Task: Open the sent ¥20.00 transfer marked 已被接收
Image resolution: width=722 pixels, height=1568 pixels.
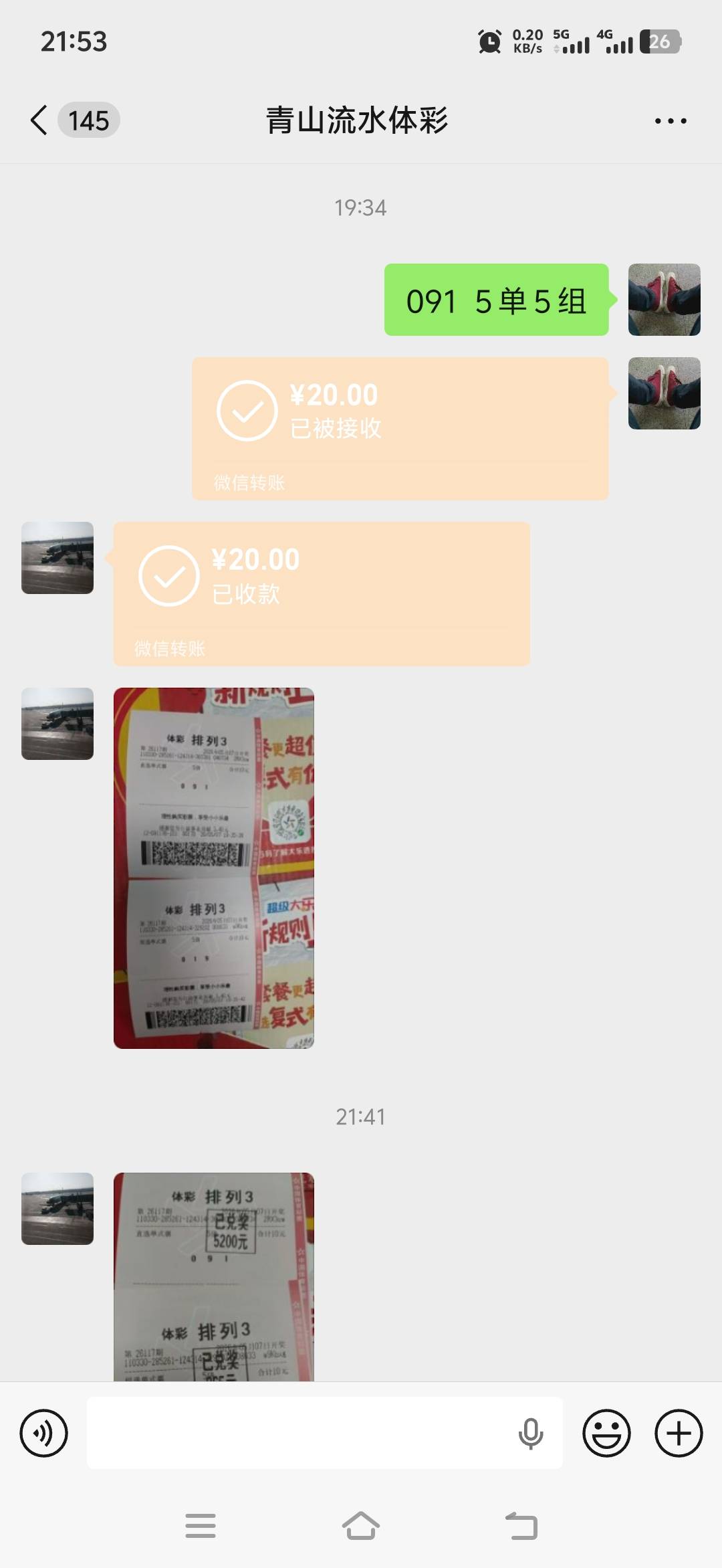Action: pyautogui.click(x=400, y=429)
